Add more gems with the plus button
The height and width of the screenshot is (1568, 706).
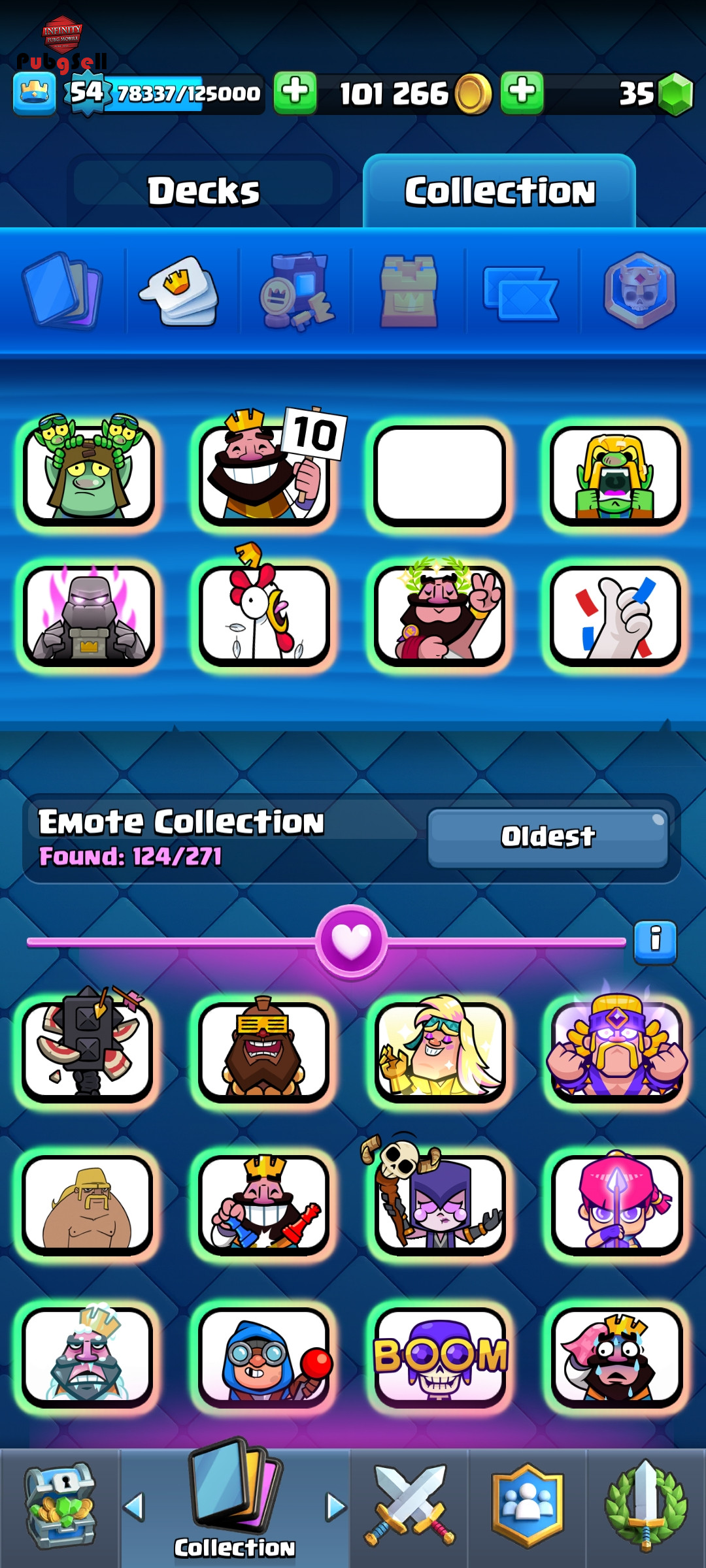coord(522,93)
